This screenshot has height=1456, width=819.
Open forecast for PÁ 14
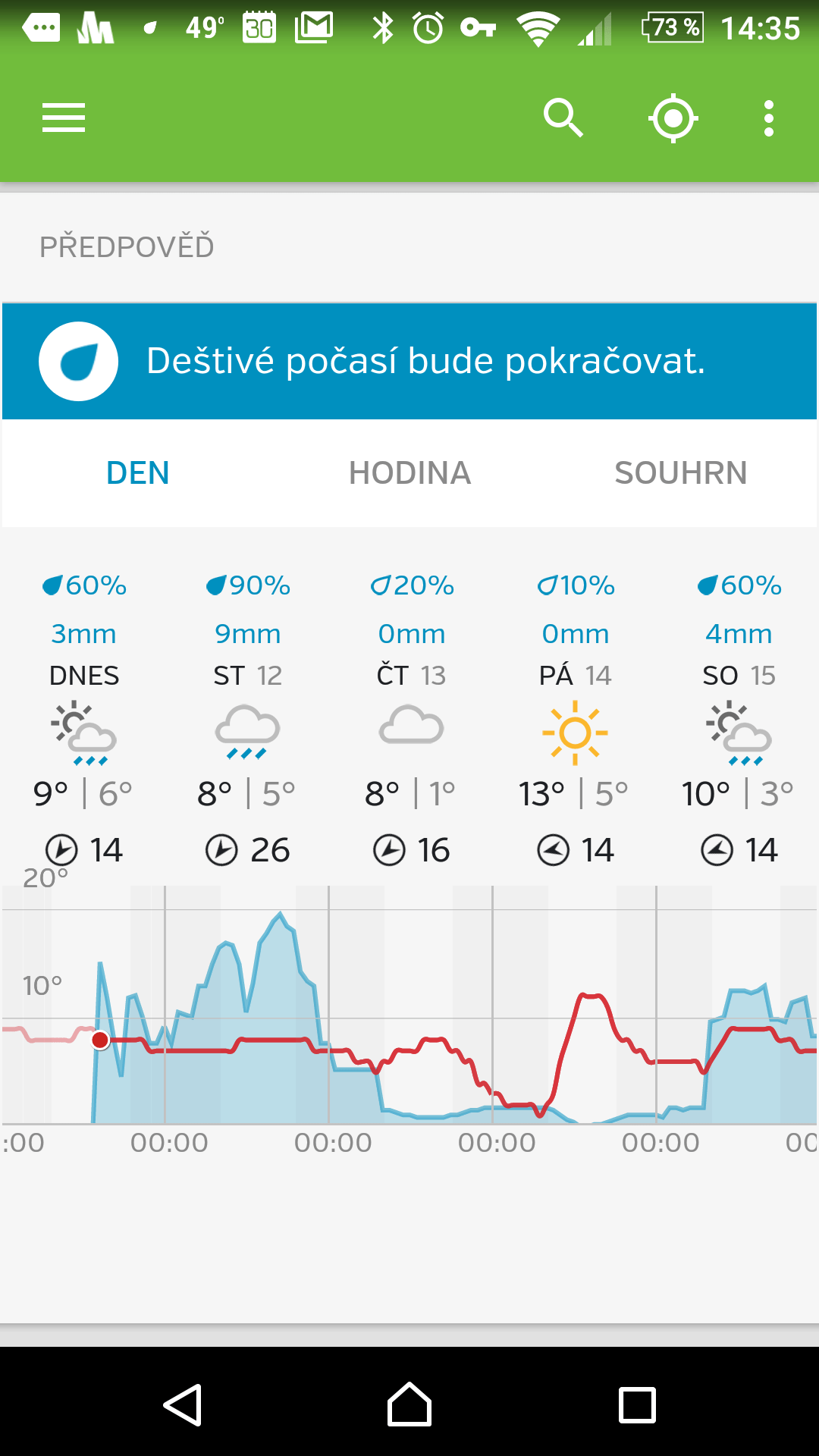[x=575, y=717]
